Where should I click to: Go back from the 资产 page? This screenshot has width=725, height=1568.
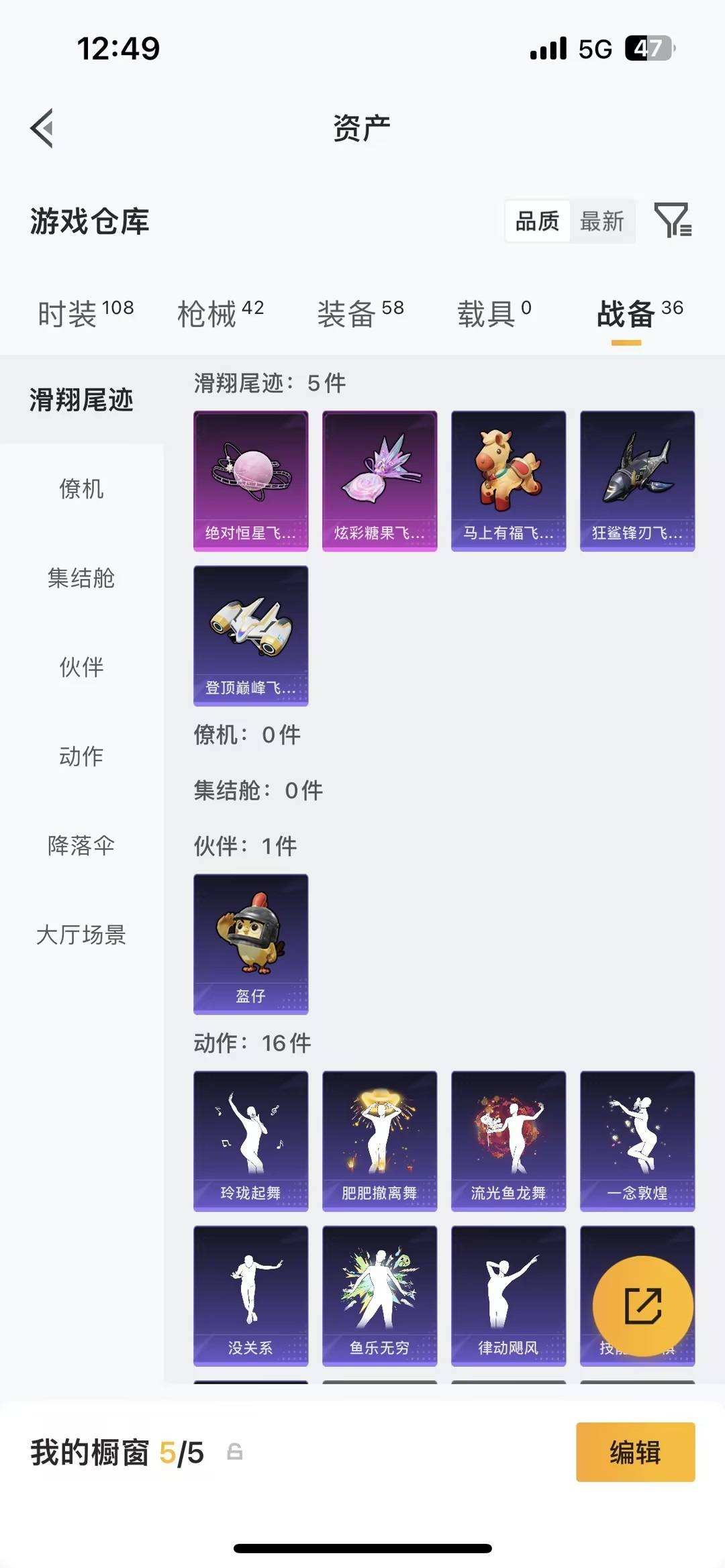point(42,127)
